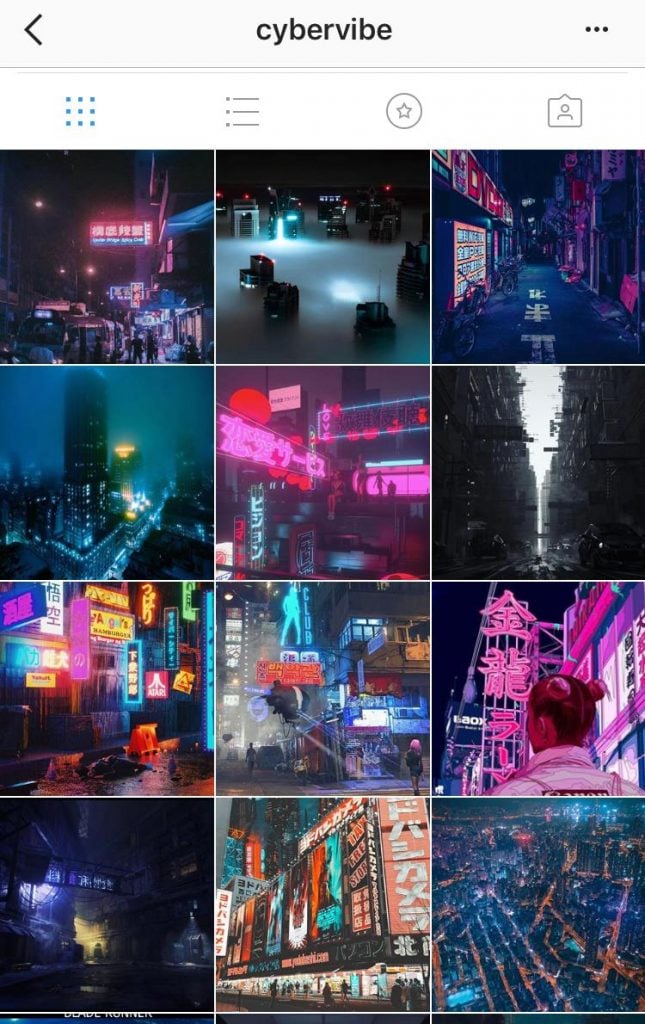This screenshot has width=645, height=1024.
Task: Open the colorful neon alley with Atari sign
Action: (x=107, y=688)
